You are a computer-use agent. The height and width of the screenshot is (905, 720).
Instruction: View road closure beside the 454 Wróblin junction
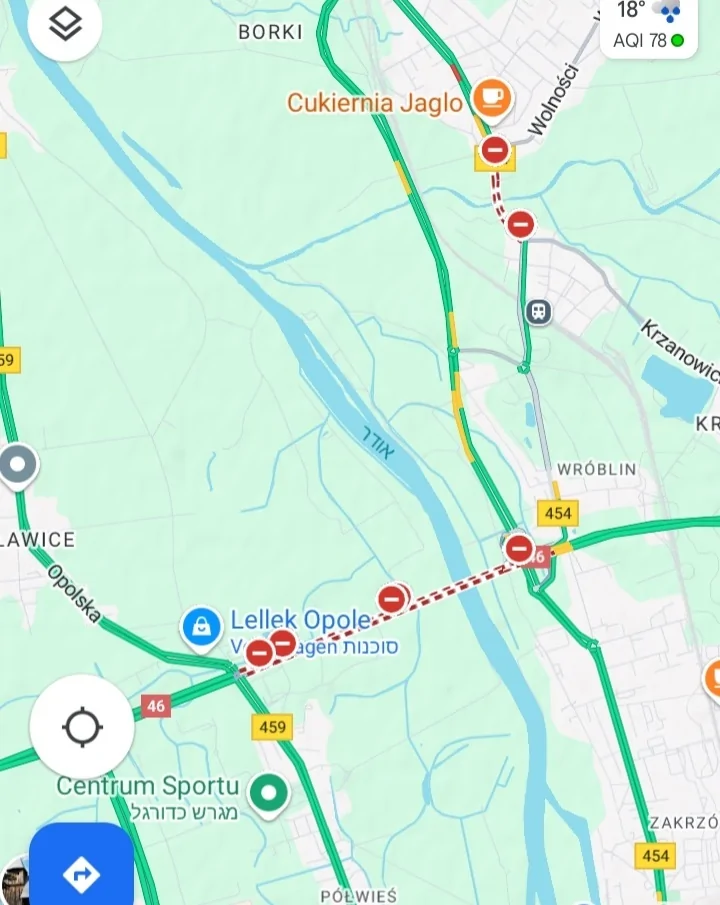[519, 548]
